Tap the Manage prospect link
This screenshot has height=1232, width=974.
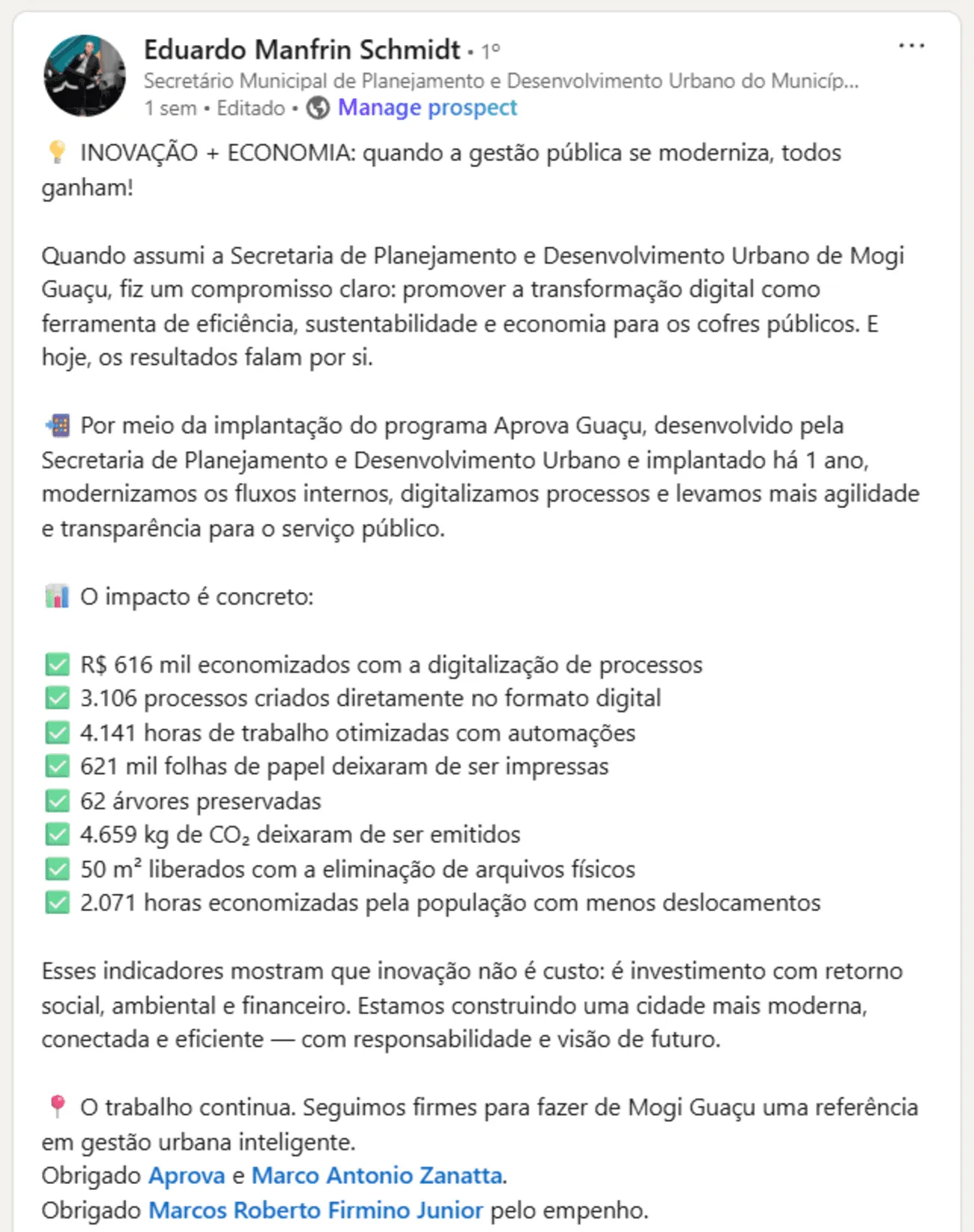click(427, 108)
